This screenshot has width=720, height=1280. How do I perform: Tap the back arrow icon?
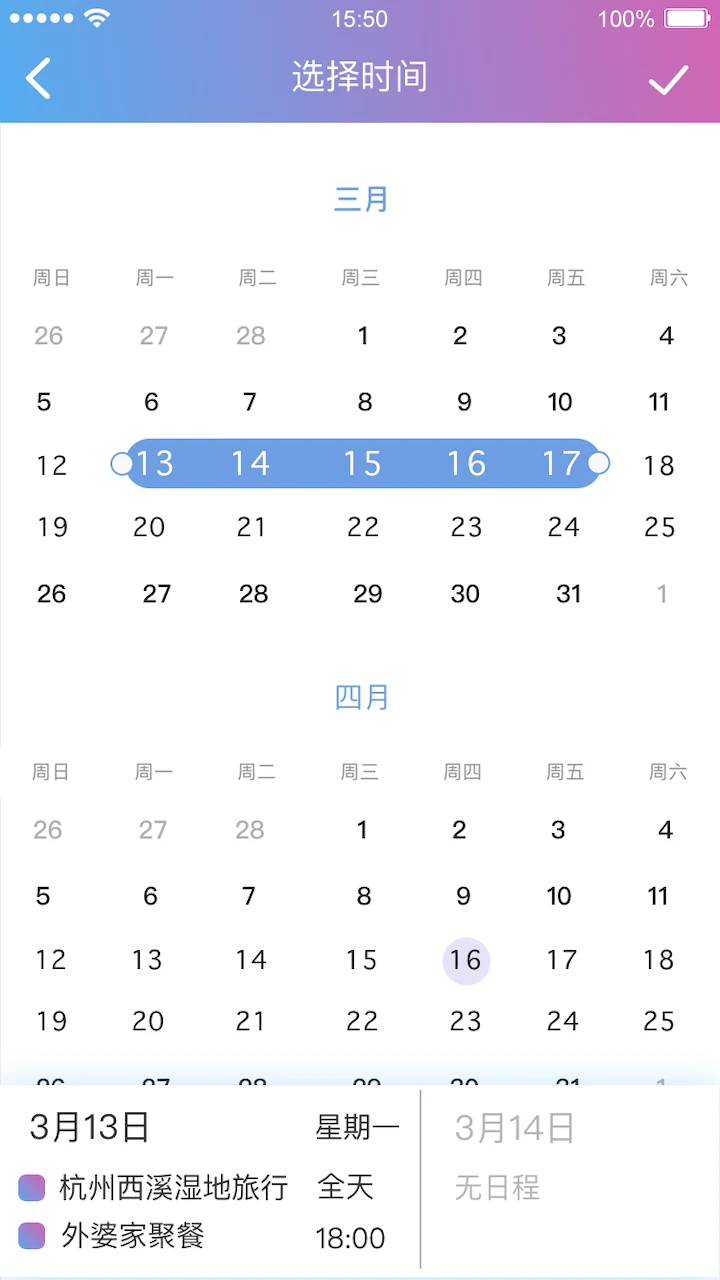click(38, 78)
